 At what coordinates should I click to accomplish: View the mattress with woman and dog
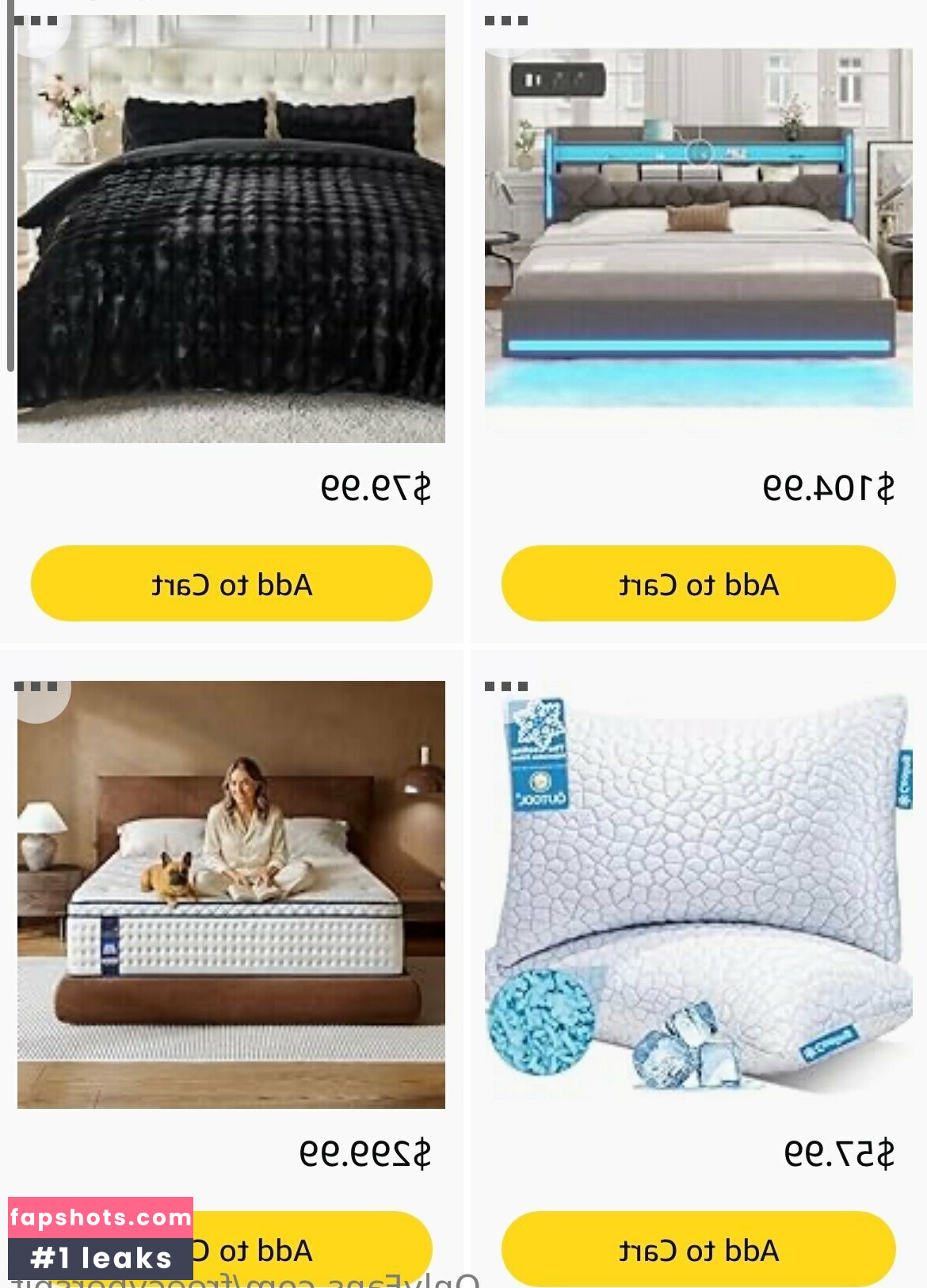pyautogui.click(x=231, y=894)
